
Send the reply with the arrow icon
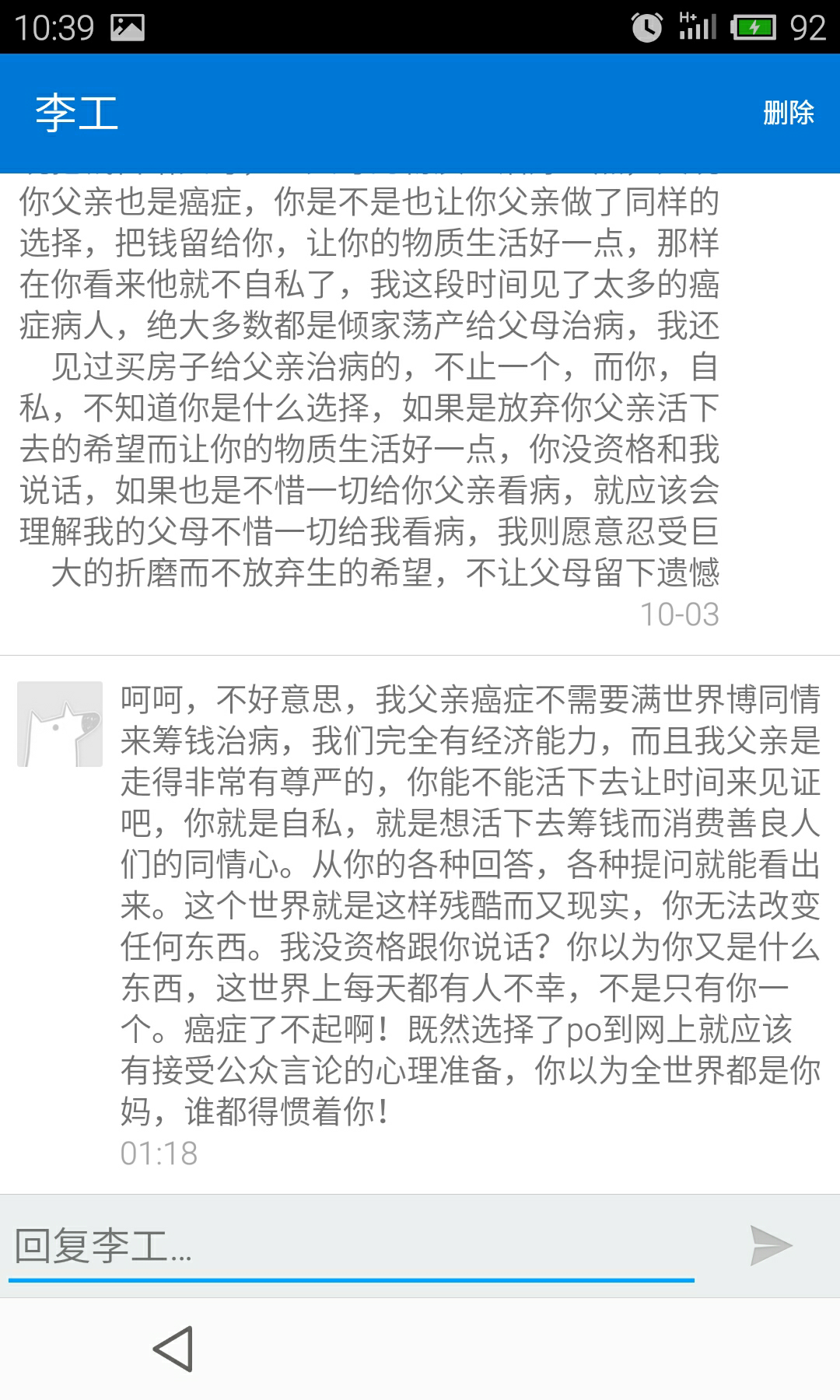pos(770,1245)
